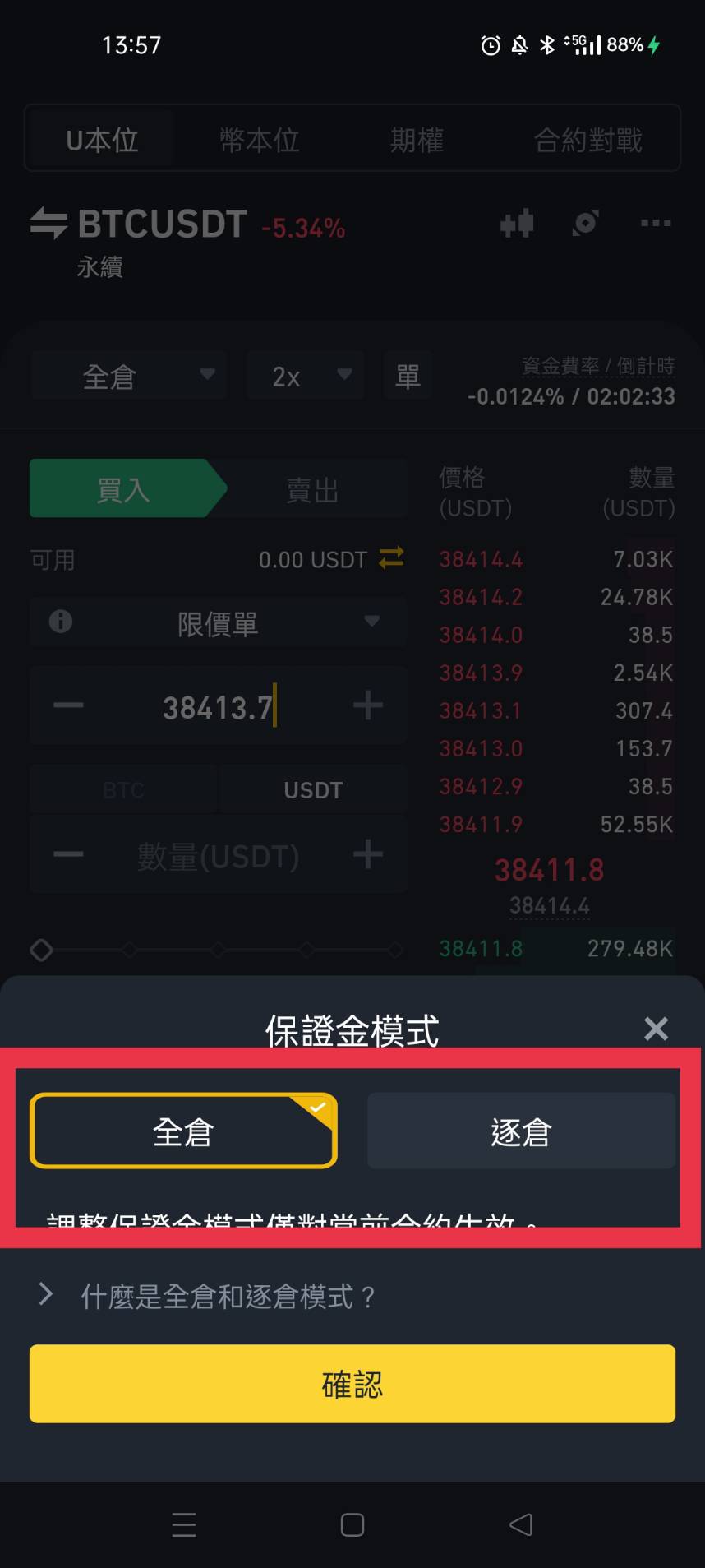The width and height of the screenshot is (705, 1568).
Task: Select the 全倉 margin mode
Action: 183,1131
